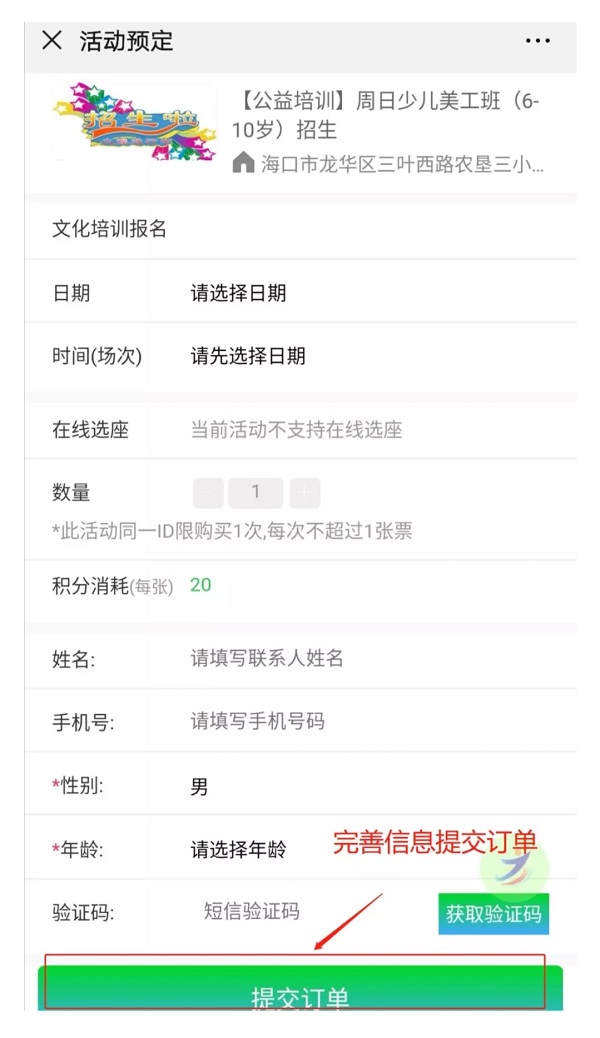600x1038 pixels.
Task: Close the 活动预定 page
Action: point(52,40)
